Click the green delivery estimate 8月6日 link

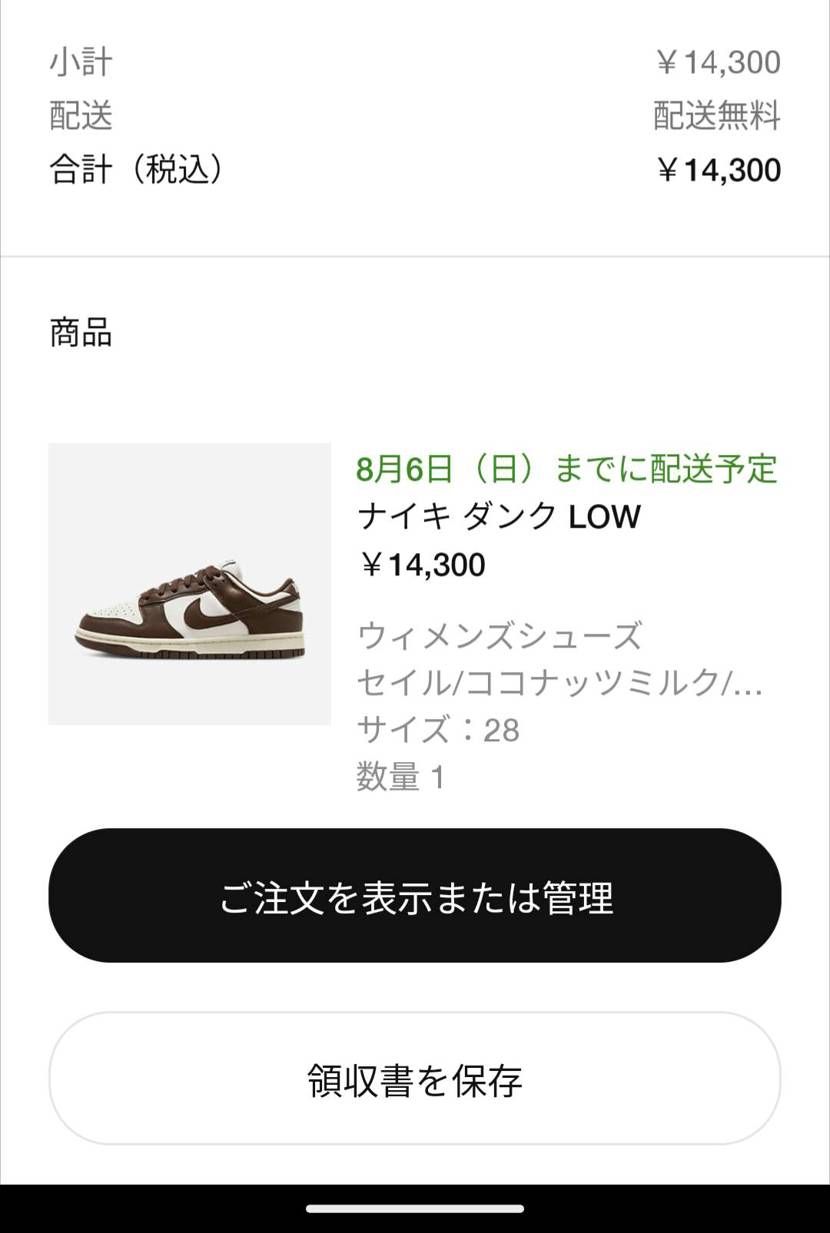click(568, 471)
